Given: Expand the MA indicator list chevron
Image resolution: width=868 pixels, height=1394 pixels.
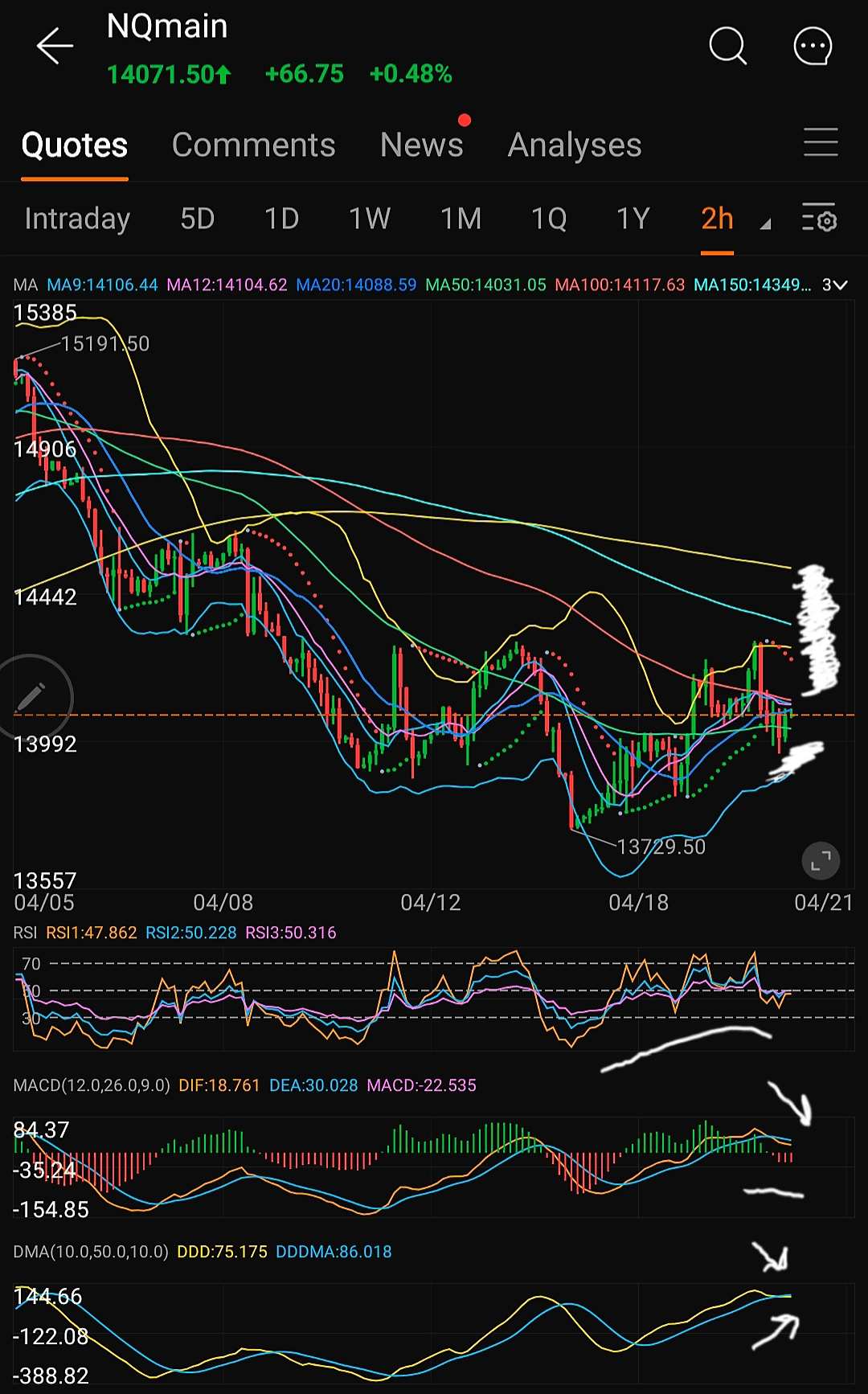Looking at the screenshot, I should tap(835, 285).
